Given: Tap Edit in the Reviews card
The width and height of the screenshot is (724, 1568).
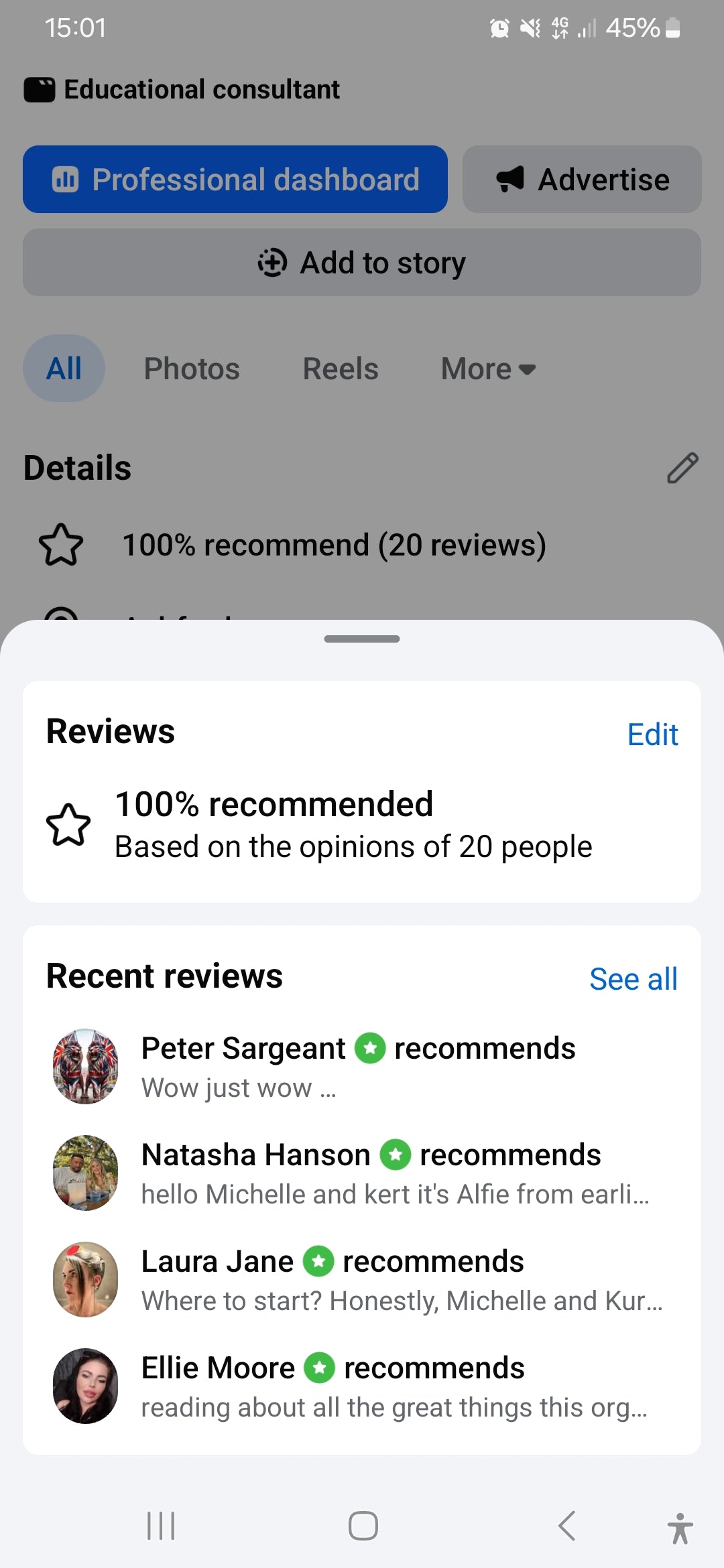Looking at the screenshot, I should click(652, 734).
